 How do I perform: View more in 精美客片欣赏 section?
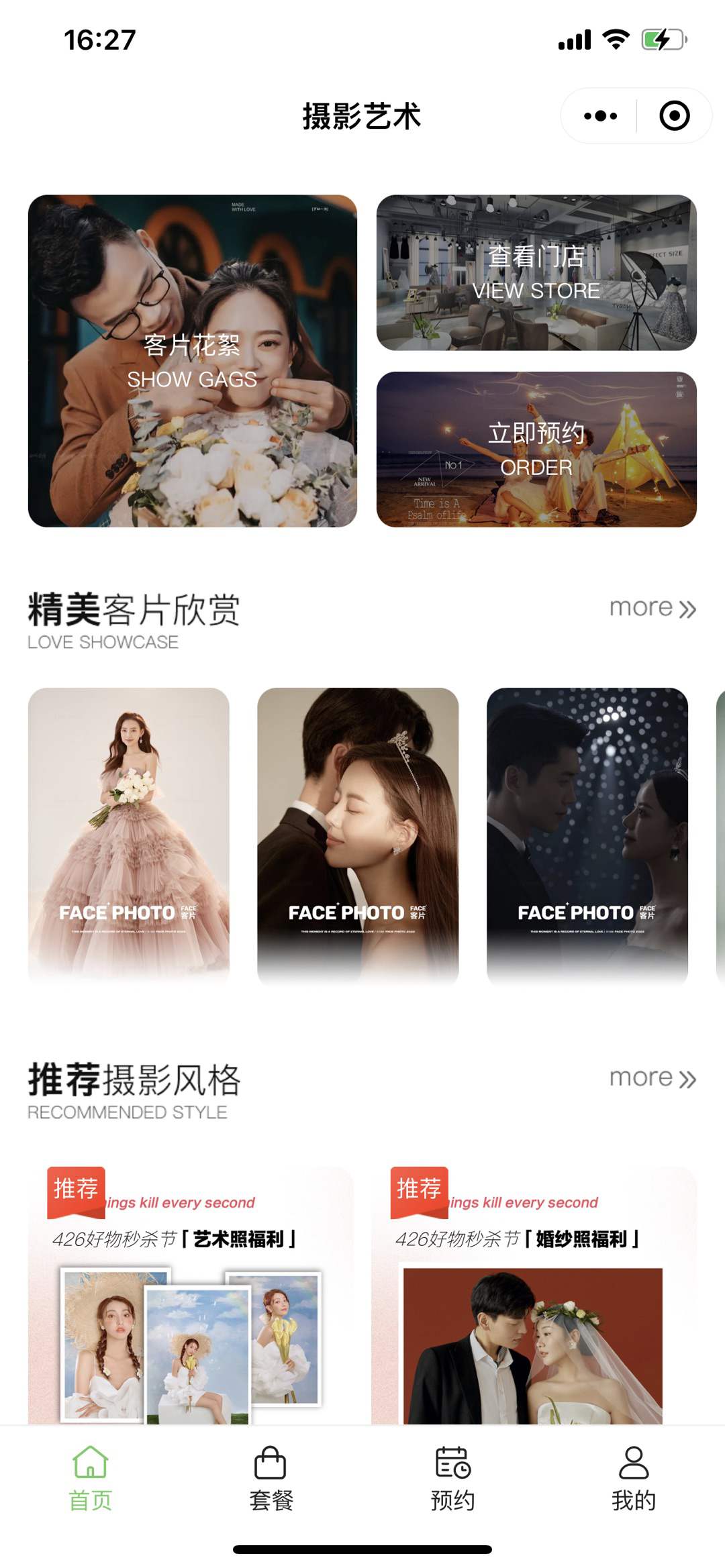[652, 608]
